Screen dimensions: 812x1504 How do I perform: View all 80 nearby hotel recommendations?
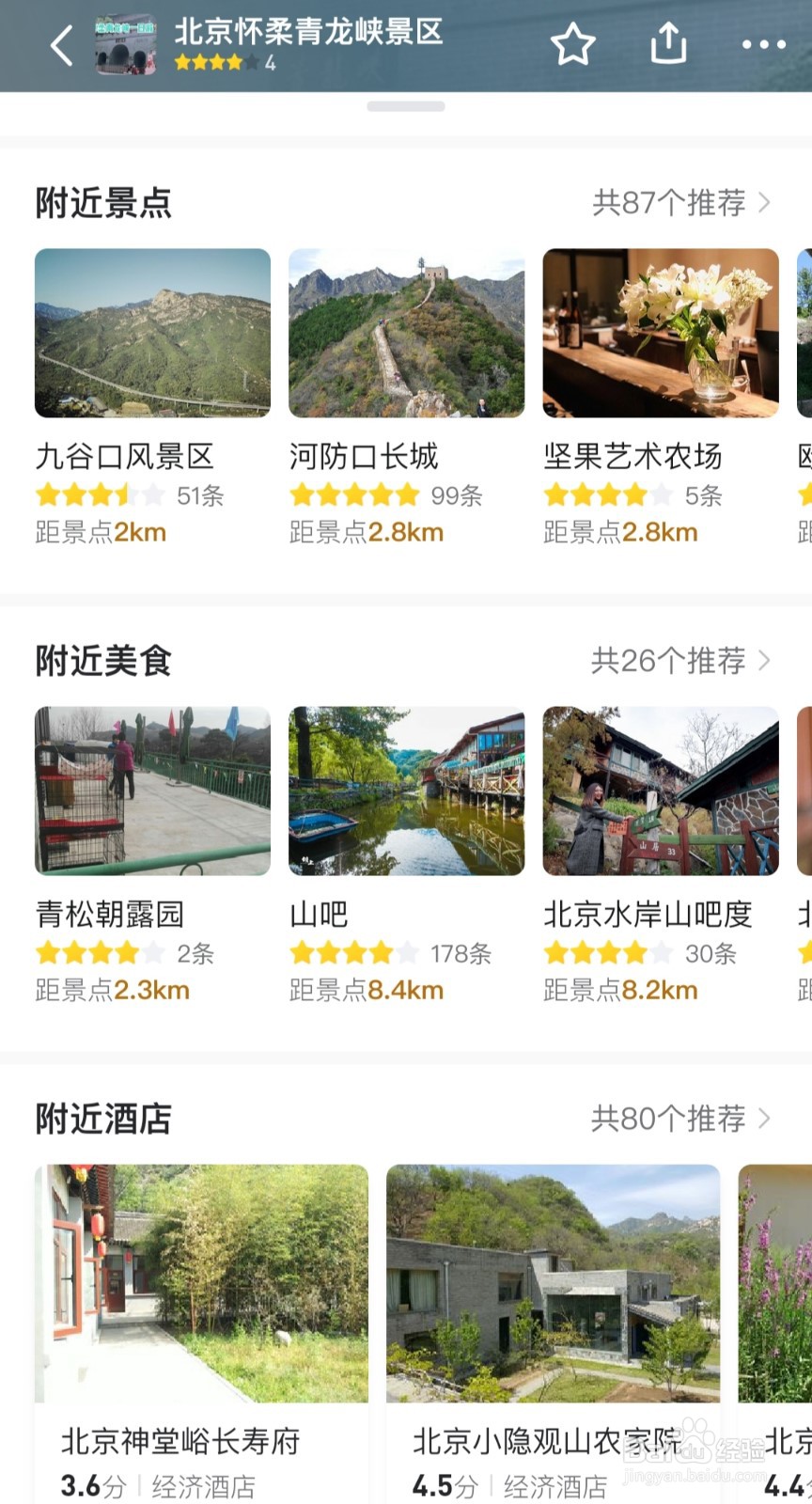pos(680,1119)
